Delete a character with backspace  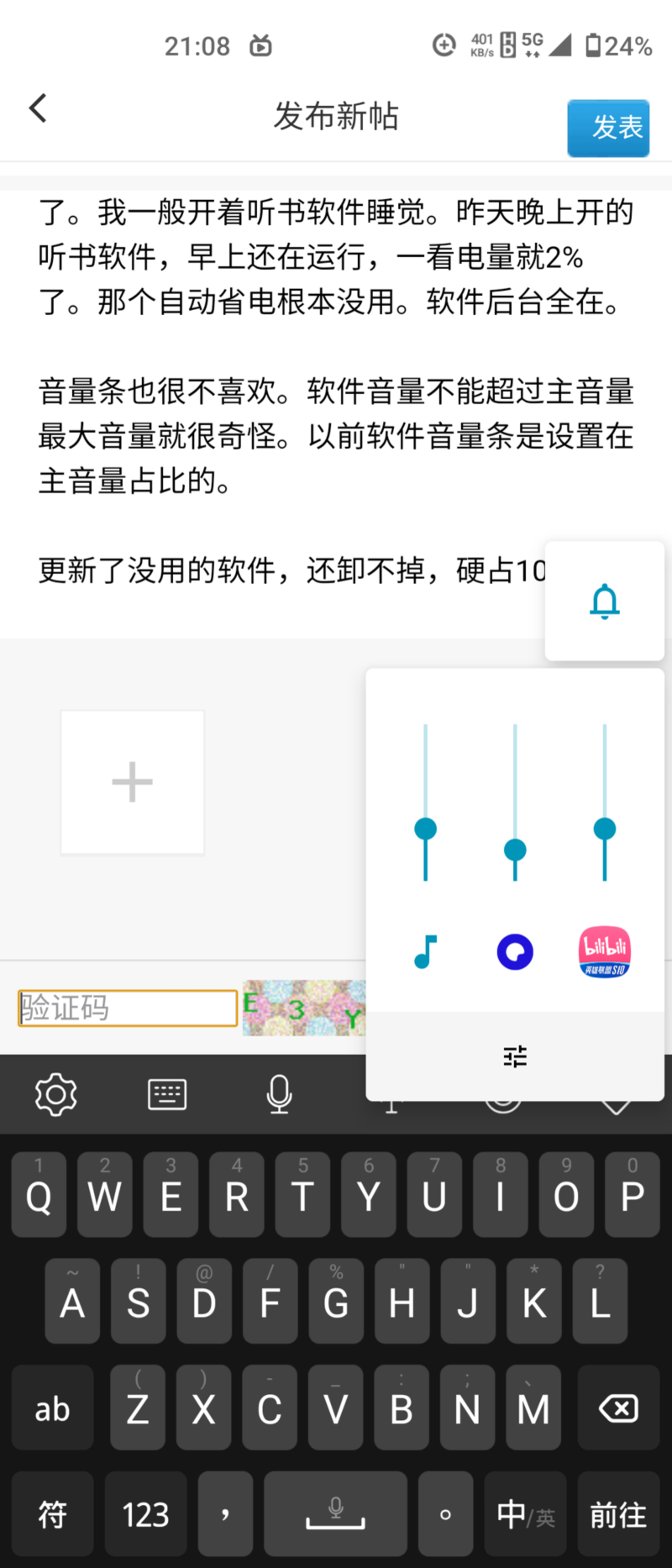(x=618, y=1408)
